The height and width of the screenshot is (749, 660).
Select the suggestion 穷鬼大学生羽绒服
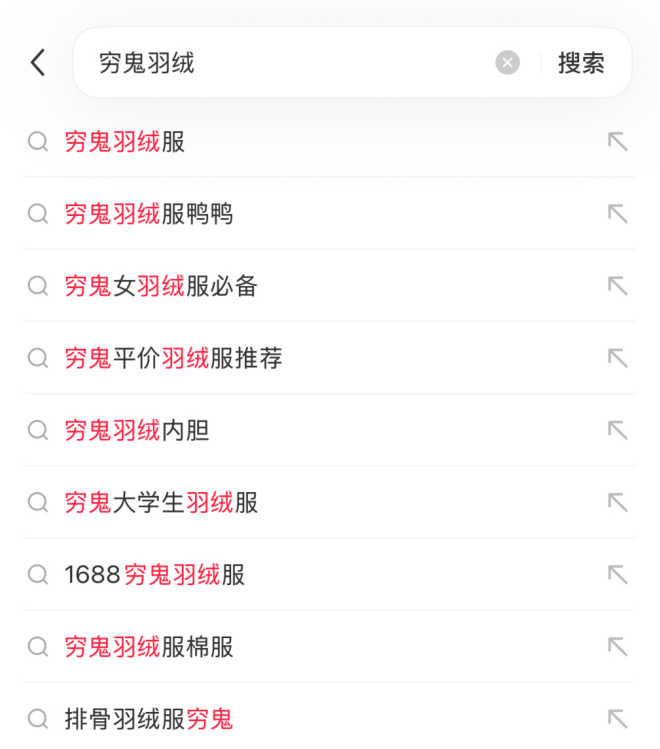(162, 502)
